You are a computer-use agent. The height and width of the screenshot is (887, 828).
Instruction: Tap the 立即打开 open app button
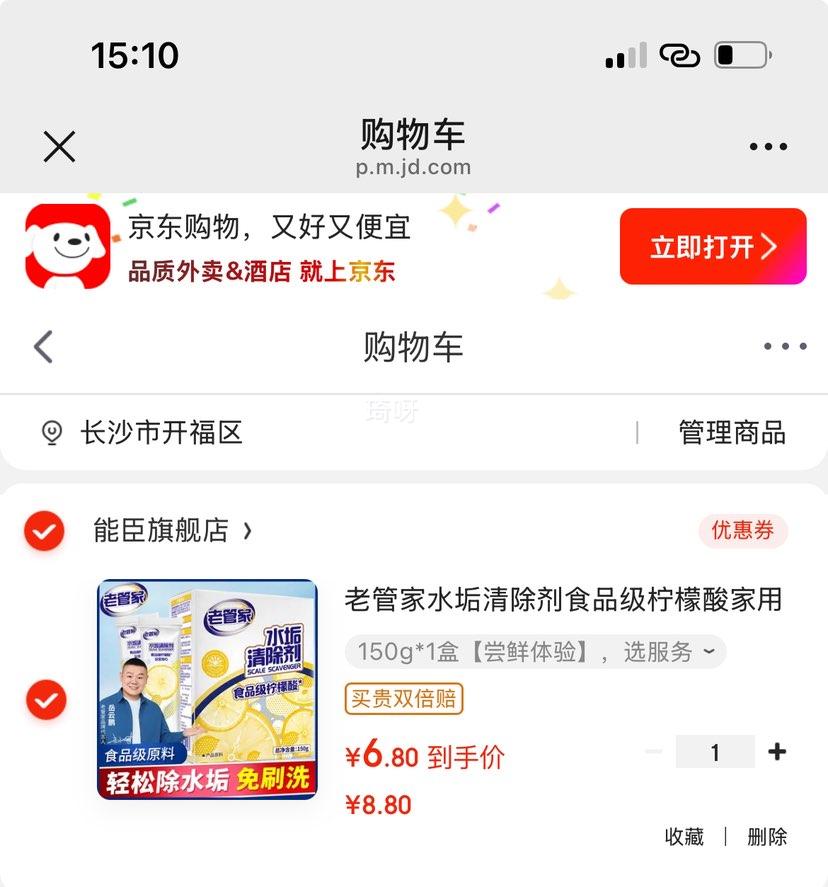[x=712, y=246]
